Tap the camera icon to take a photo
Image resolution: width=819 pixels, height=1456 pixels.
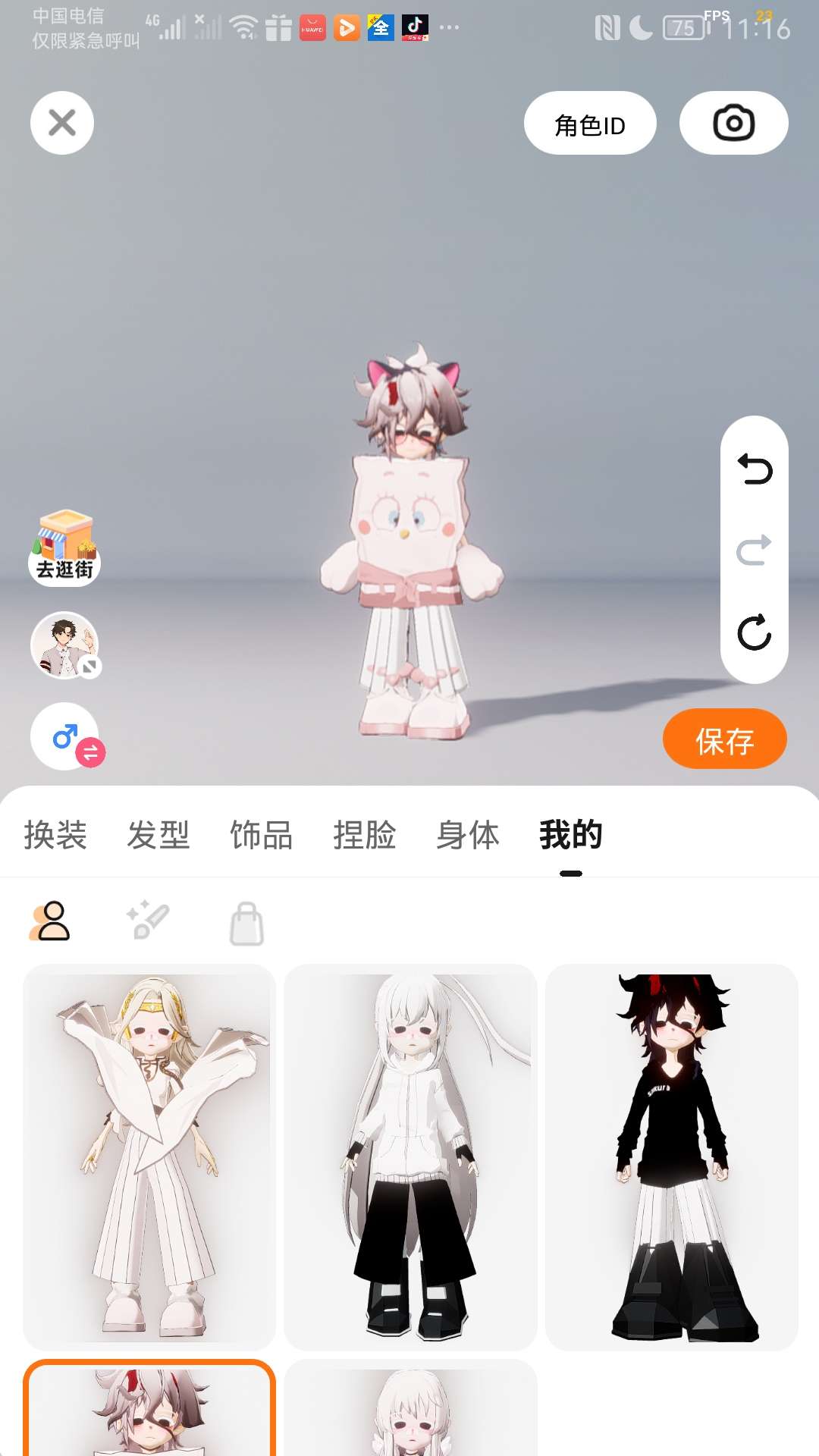733,124
